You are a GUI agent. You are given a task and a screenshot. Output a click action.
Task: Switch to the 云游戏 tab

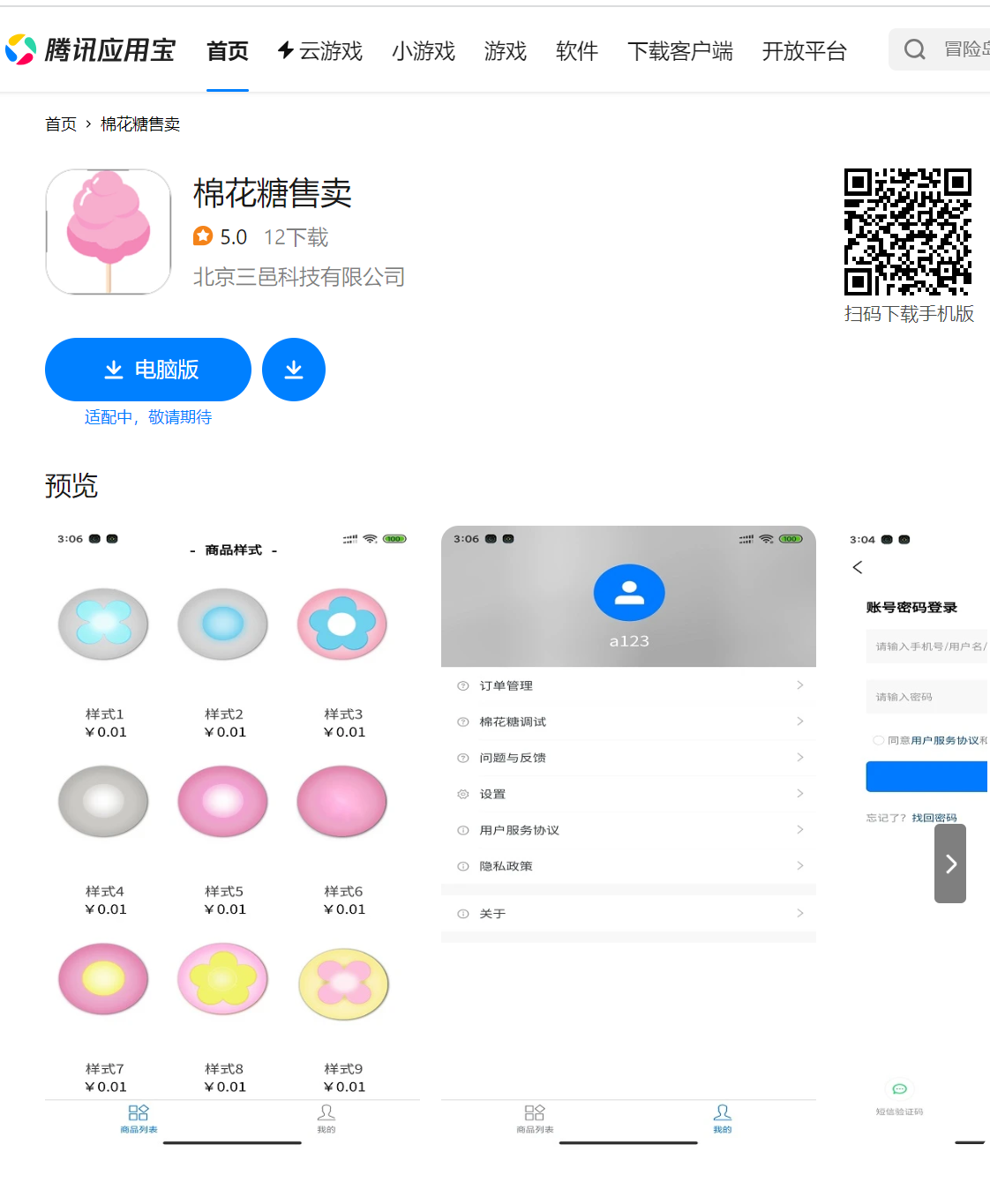tap(320, 51)
